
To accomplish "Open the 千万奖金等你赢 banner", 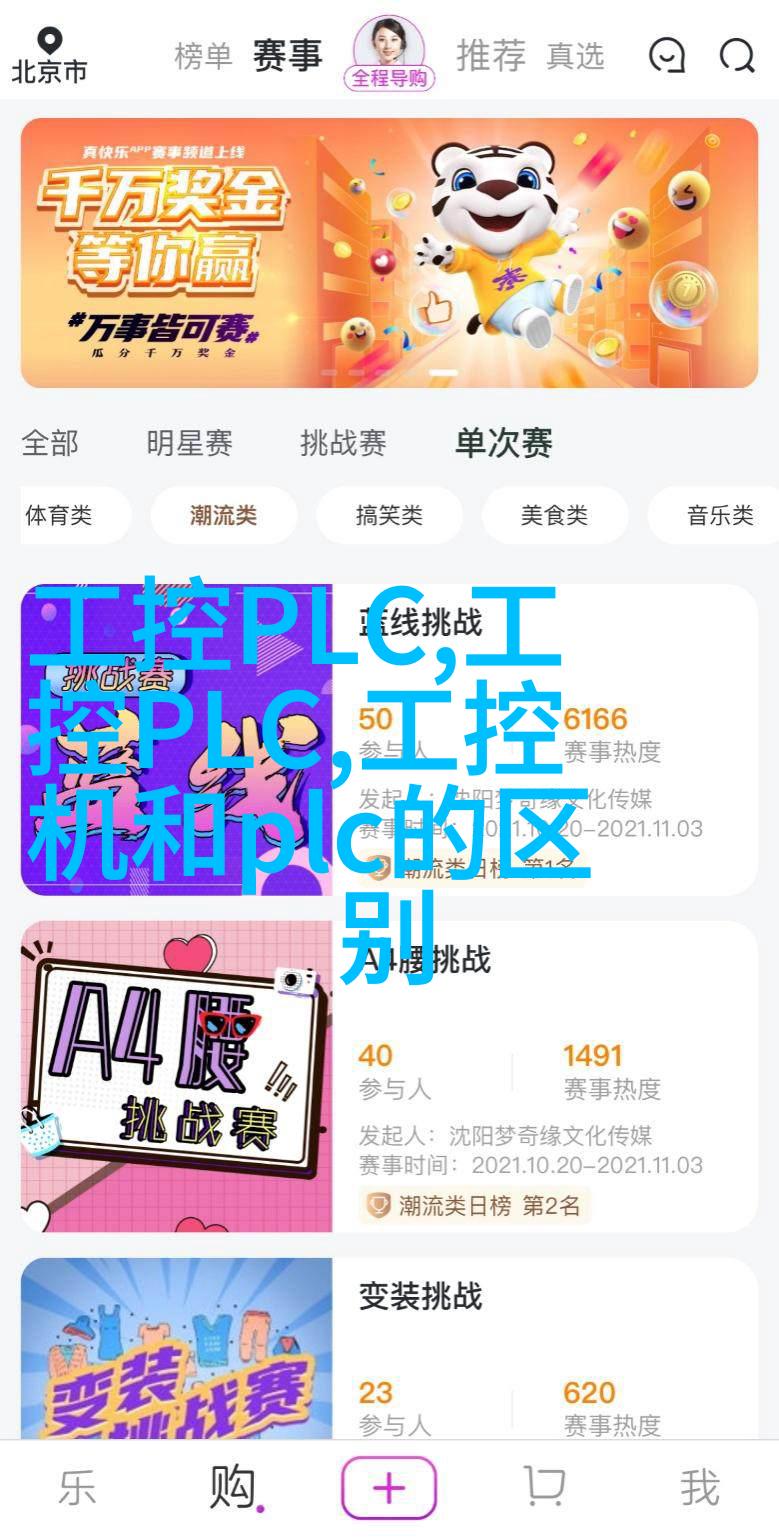I will coord(389,252).
